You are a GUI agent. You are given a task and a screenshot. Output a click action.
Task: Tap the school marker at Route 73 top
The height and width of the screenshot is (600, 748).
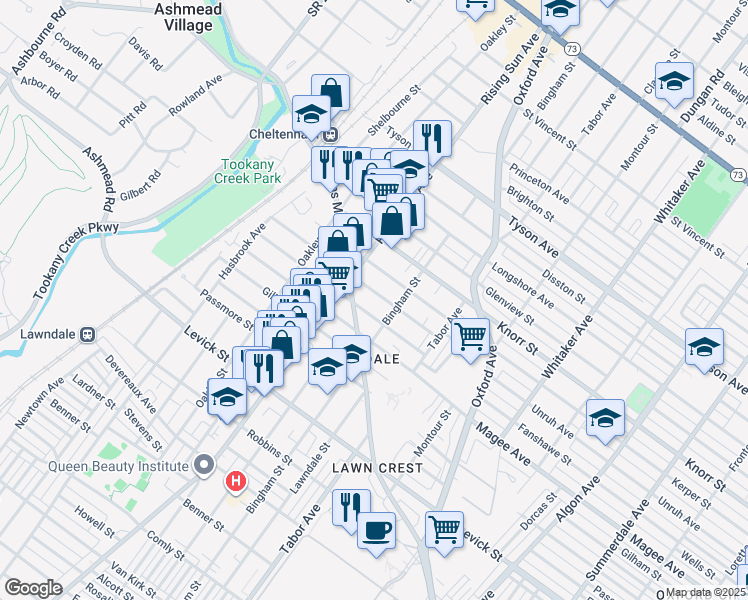click(x=561, y=14)
